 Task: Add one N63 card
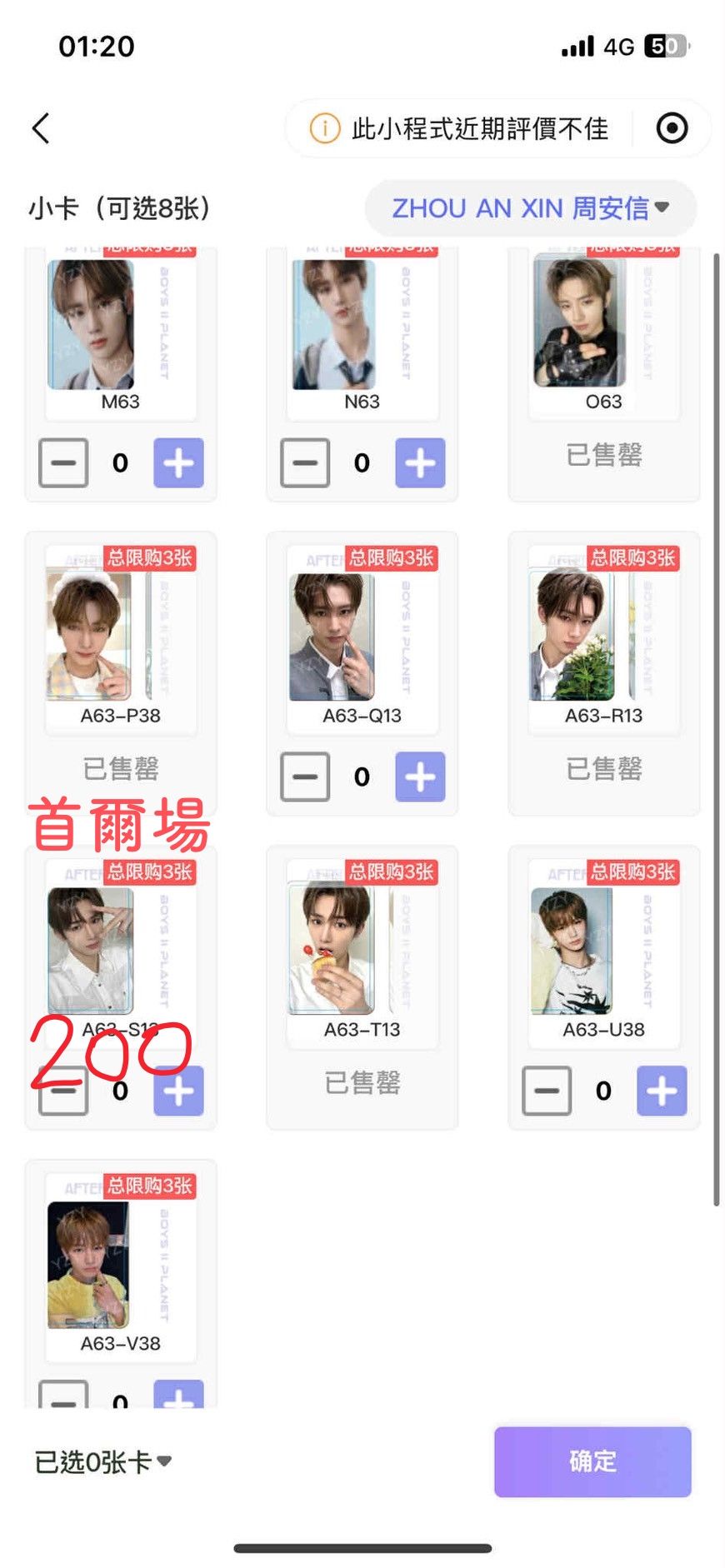tap(420, 462)
